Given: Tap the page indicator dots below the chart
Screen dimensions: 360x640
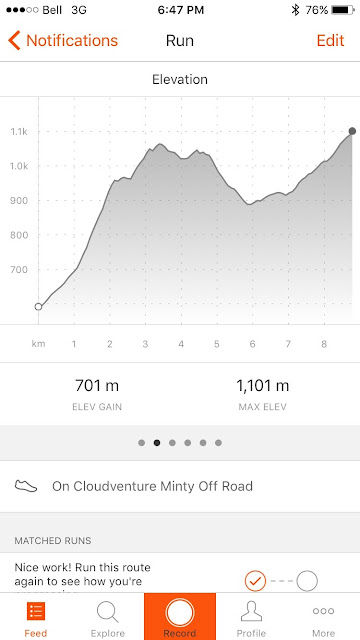Looking at the screenshot, I should coord(180,443).
